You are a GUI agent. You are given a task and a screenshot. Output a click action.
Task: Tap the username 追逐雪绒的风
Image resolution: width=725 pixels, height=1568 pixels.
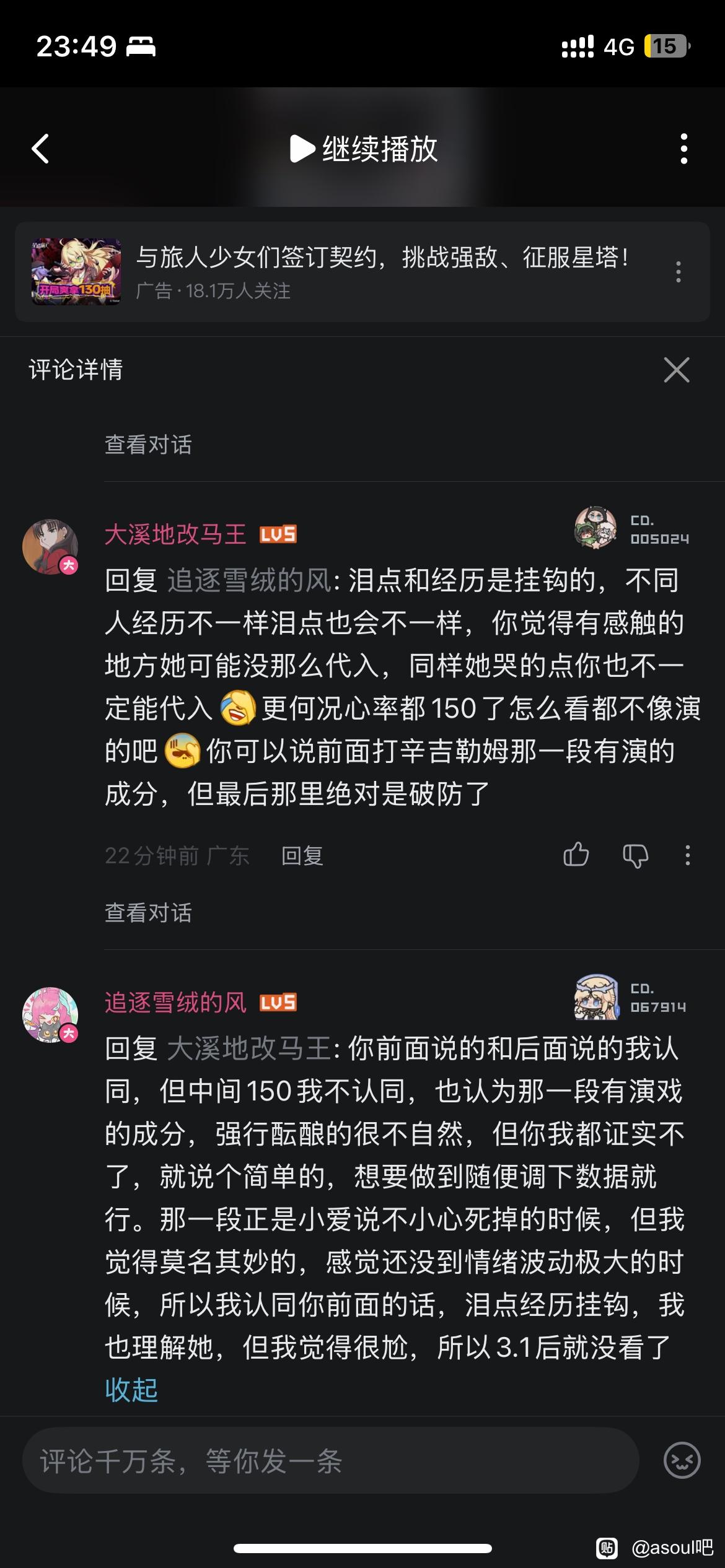(175, 1002)
